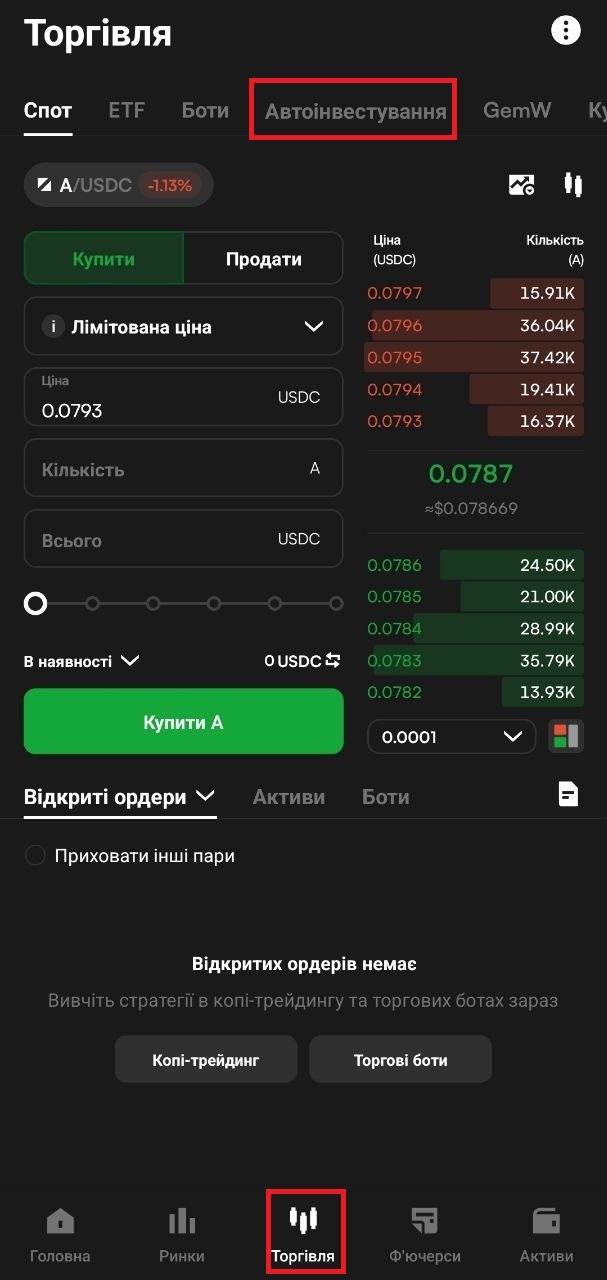Focus the Всього input field
607x1280 pixels.
(184, 539)
